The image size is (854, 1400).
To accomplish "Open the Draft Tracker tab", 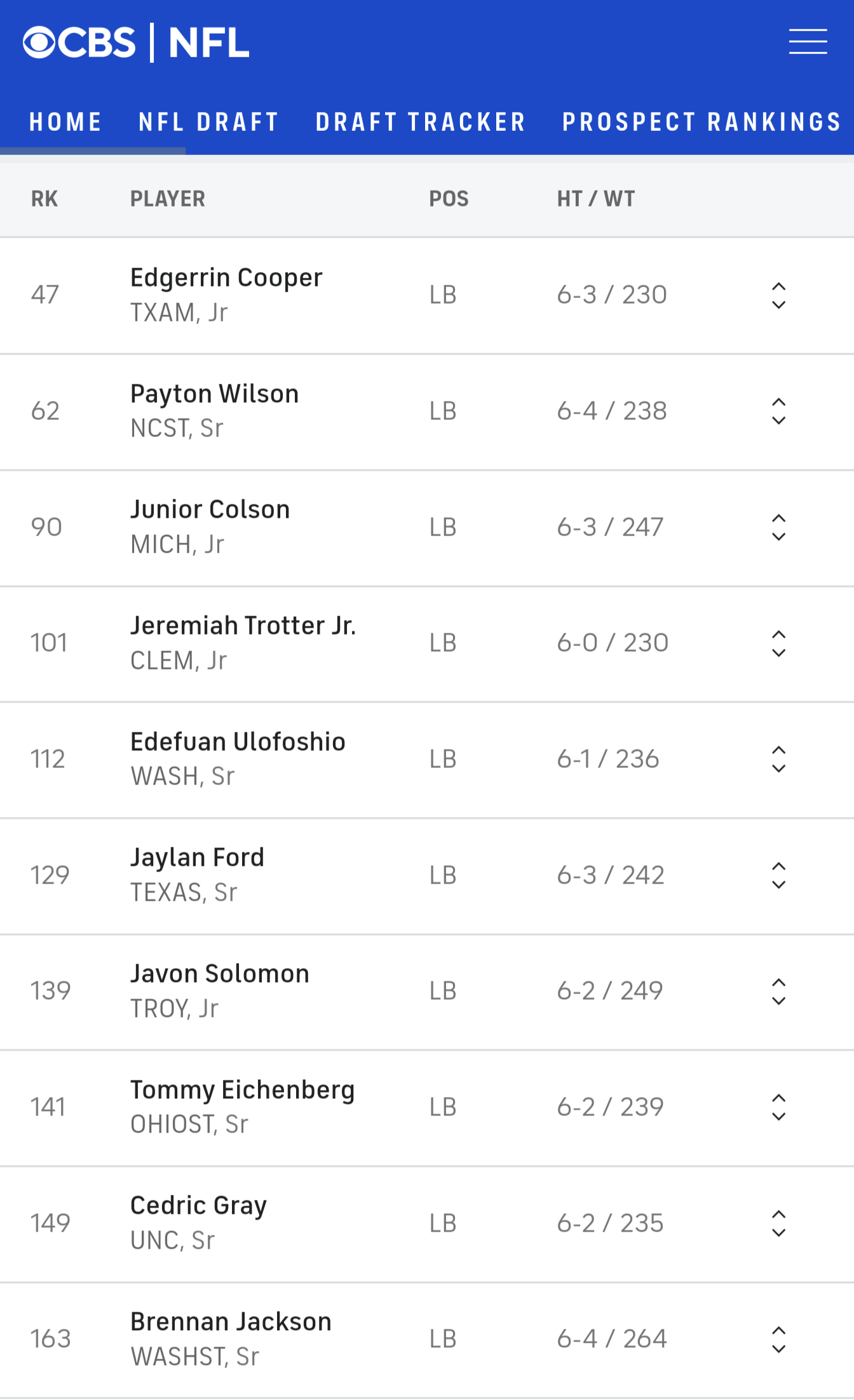I will coord(421,122).
